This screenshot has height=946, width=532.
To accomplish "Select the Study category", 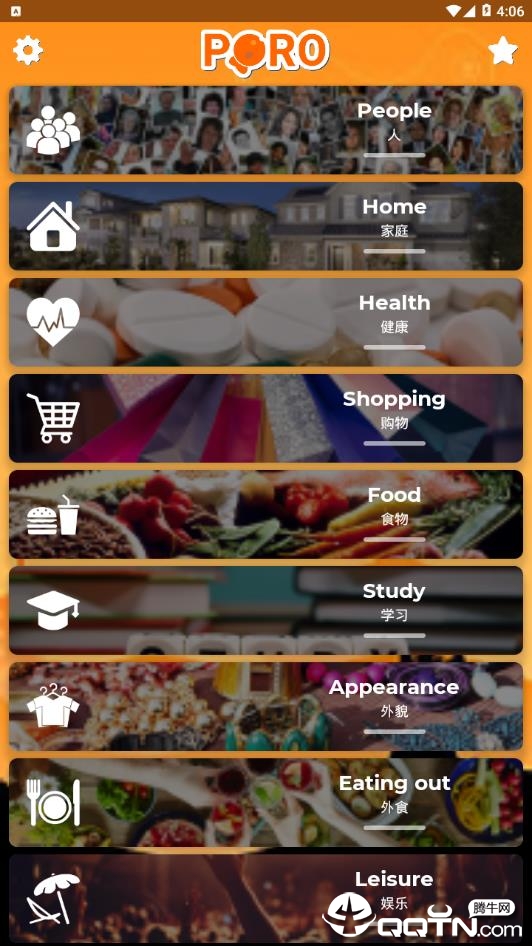I will pos(266,611).
